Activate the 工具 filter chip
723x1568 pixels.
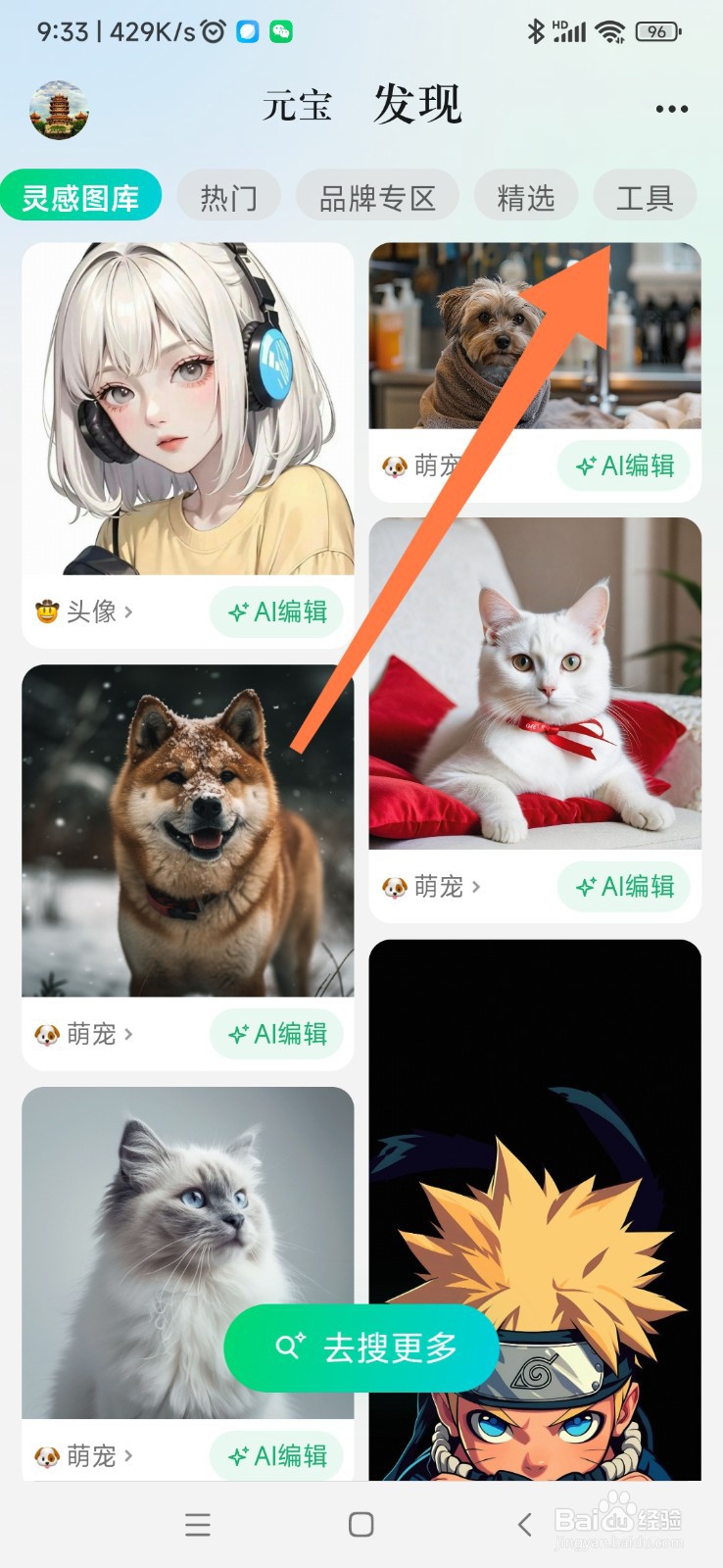646,194
